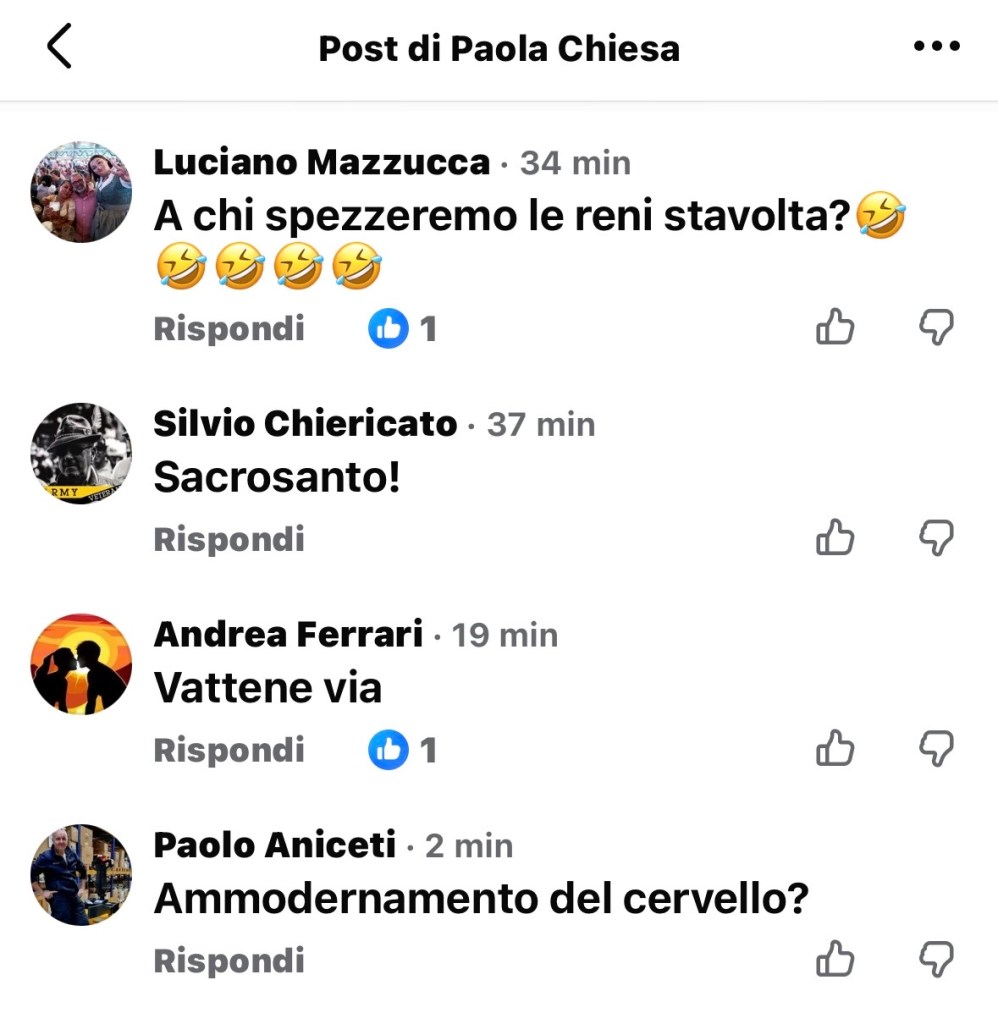Open the three-dot overflow menu
Screen dimensions: 998x1024
click(x=937, y=47)
